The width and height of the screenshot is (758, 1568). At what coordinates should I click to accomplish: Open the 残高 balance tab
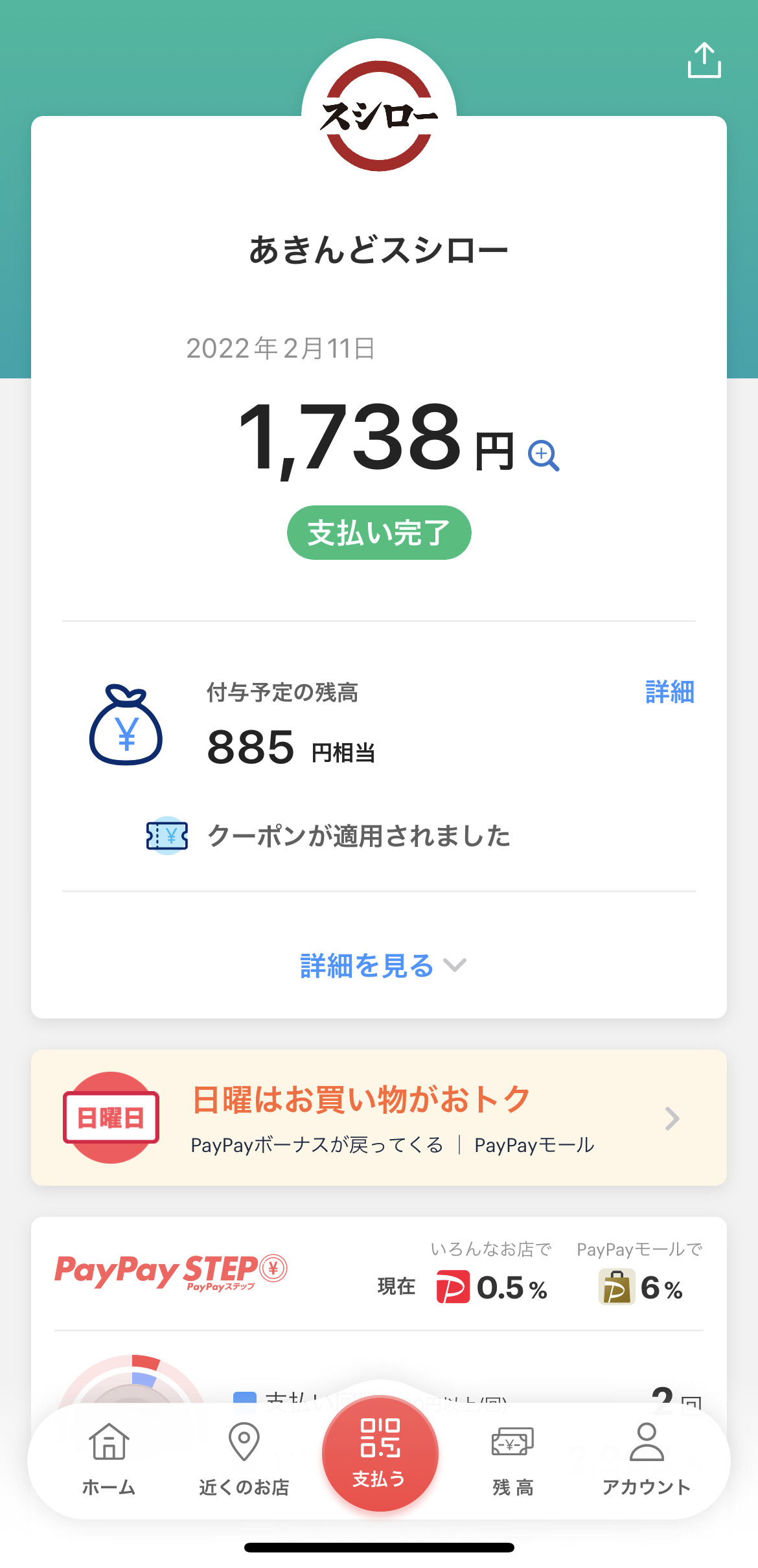coord(512,1459)
